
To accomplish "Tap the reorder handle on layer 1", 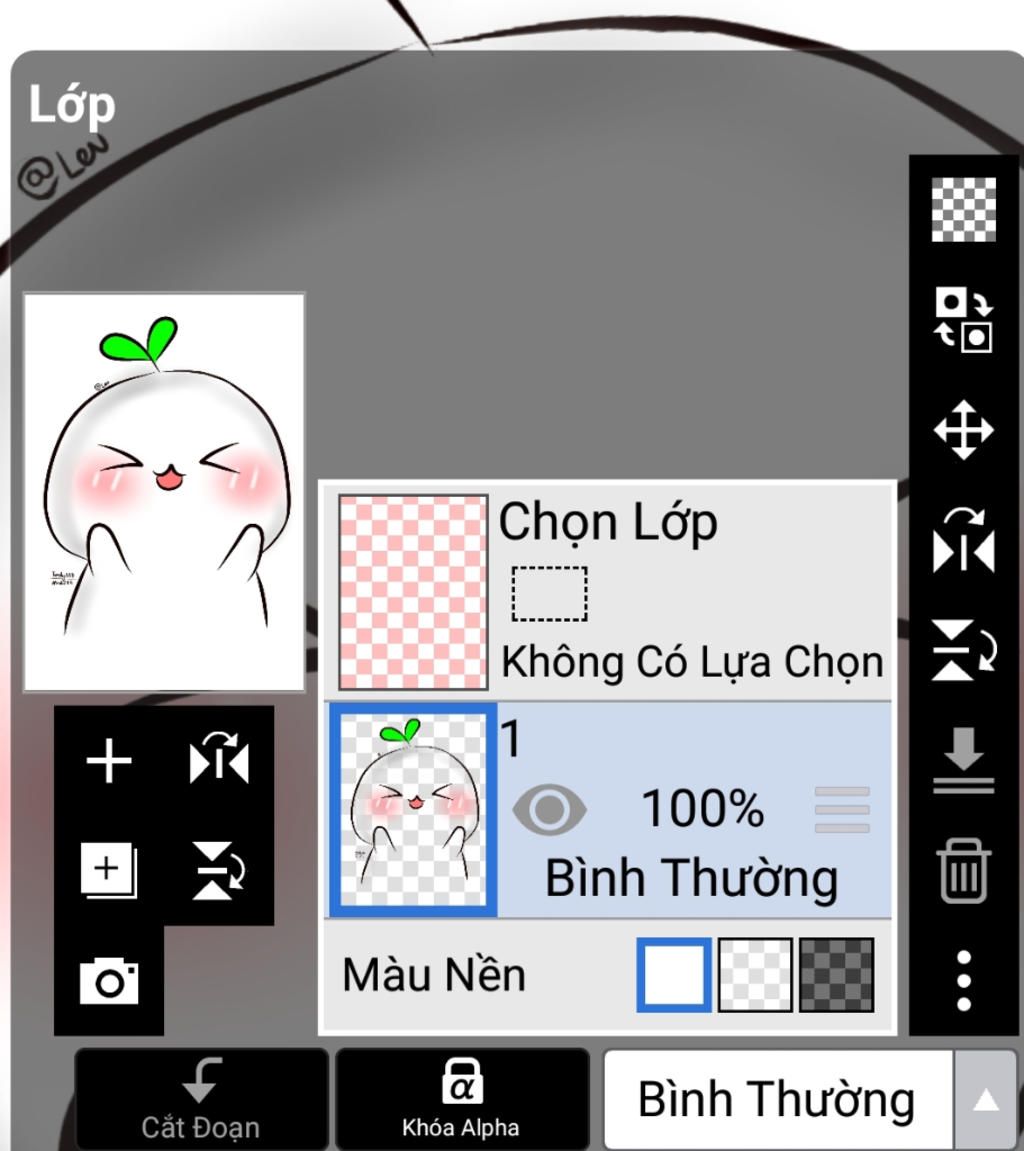I will (842, 810).
